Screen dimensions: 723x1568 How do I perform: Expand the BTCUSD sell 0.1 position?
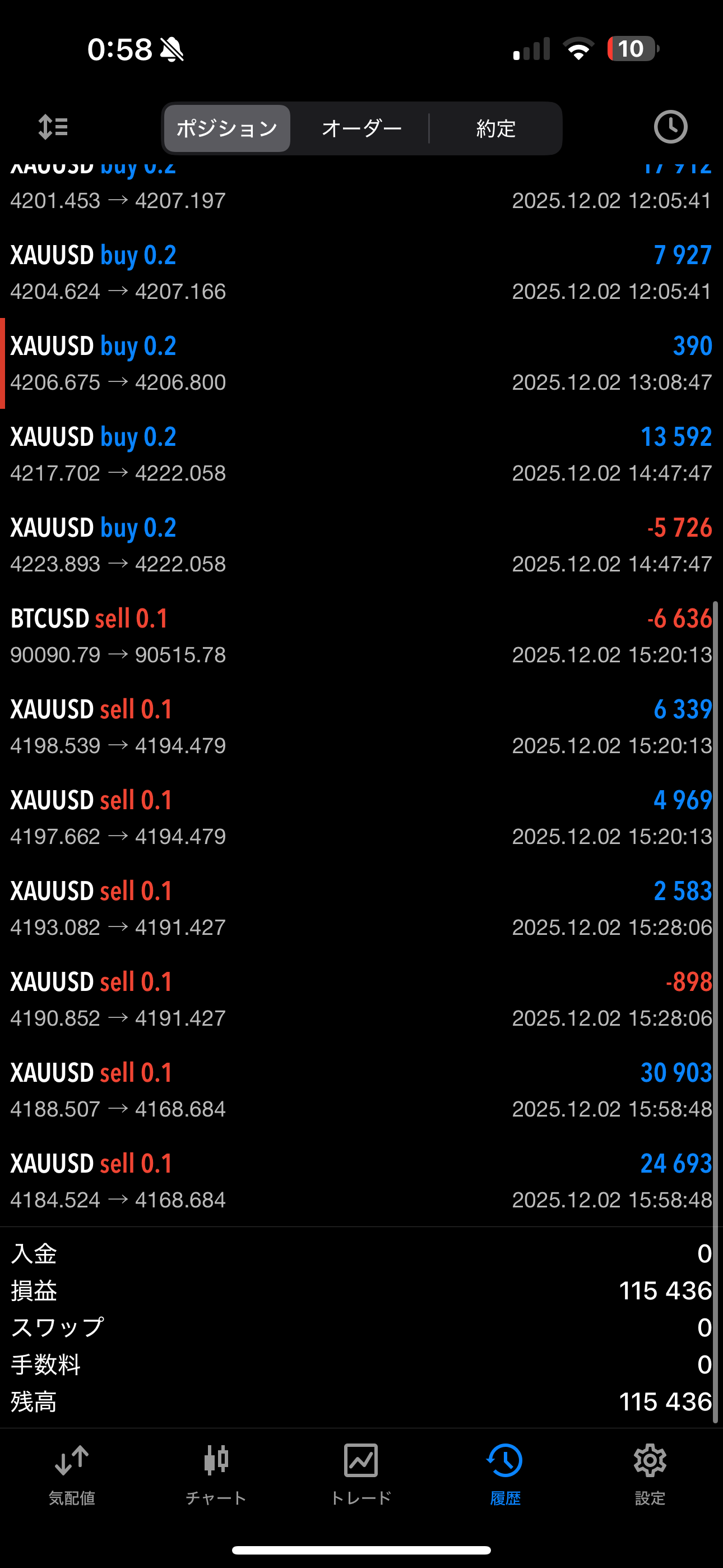tap(361, 635)
